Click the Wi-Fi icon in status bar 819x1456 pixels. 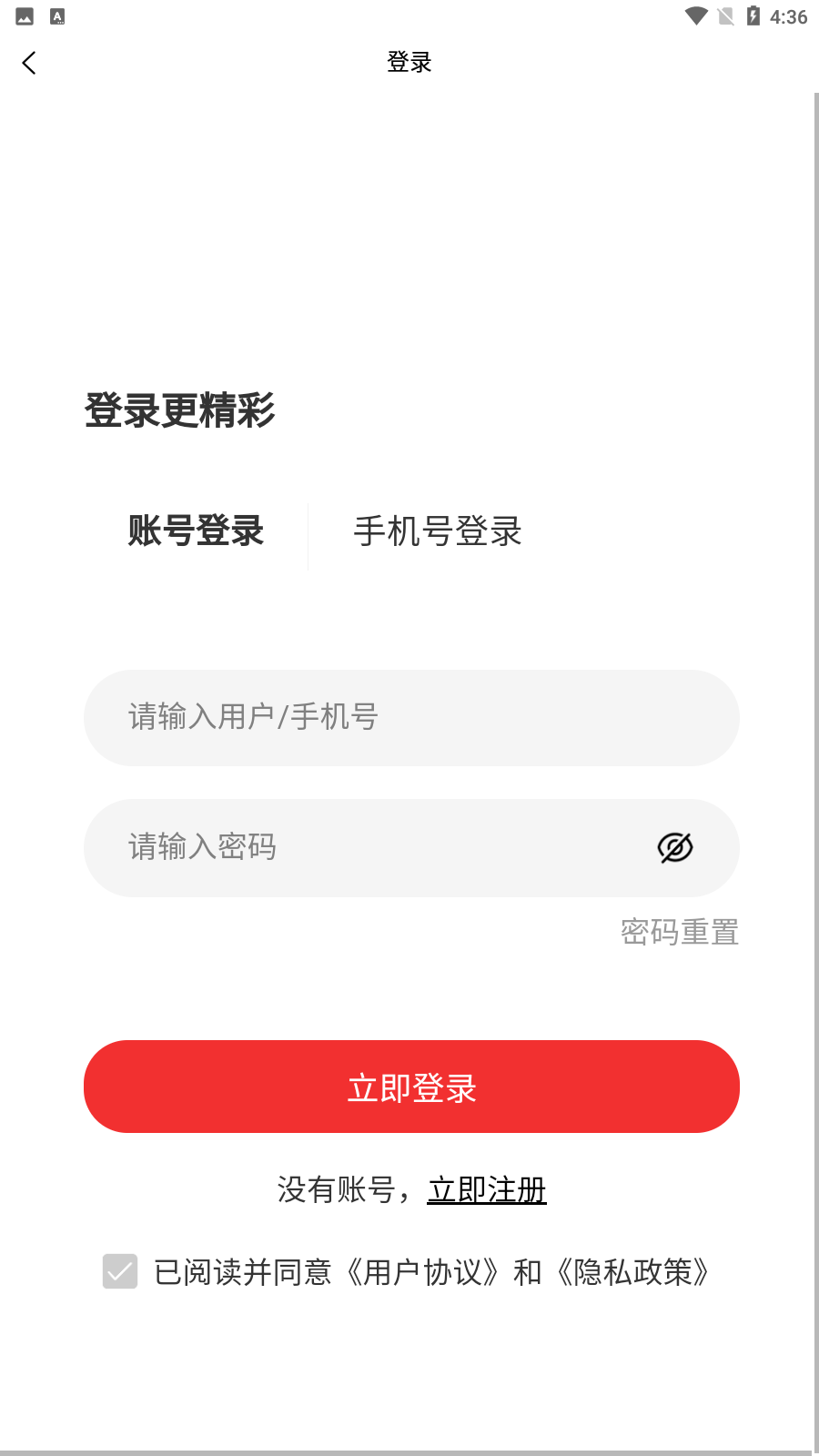click(x=697, y=15)
